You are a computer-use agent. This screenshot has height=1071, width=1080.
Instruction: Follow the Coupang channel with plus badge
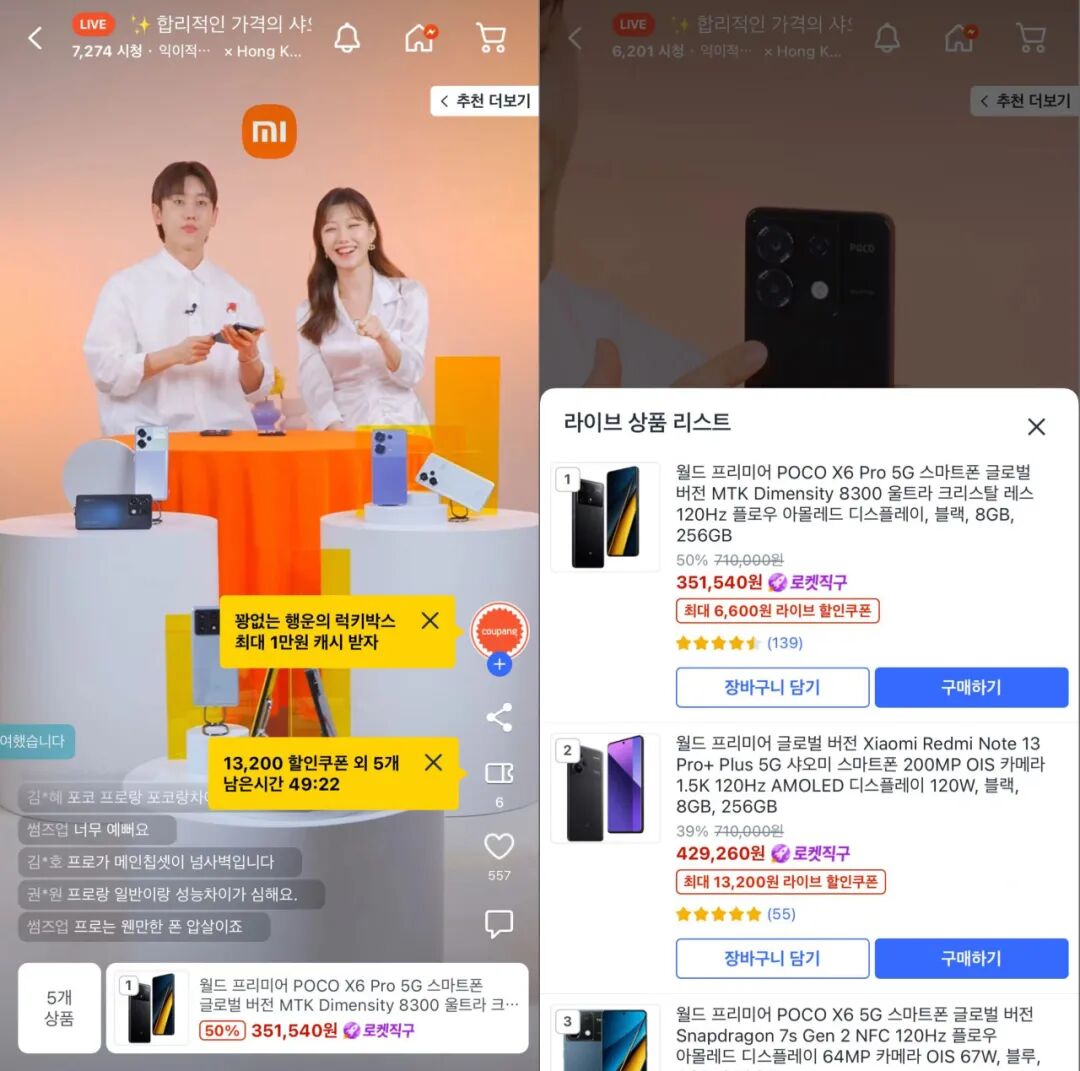click(500, 664)
